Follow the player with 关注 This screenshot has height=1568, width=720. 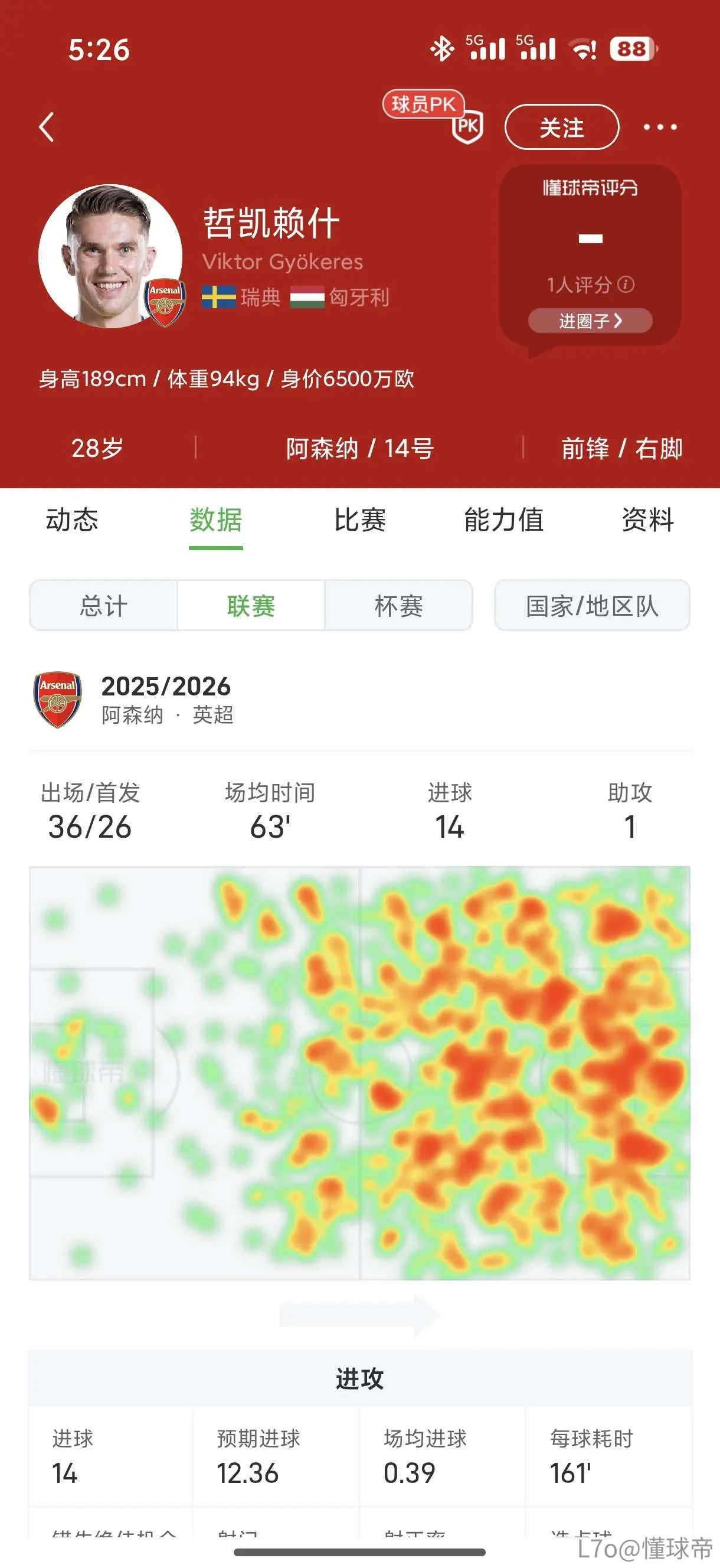click(561, 127)
